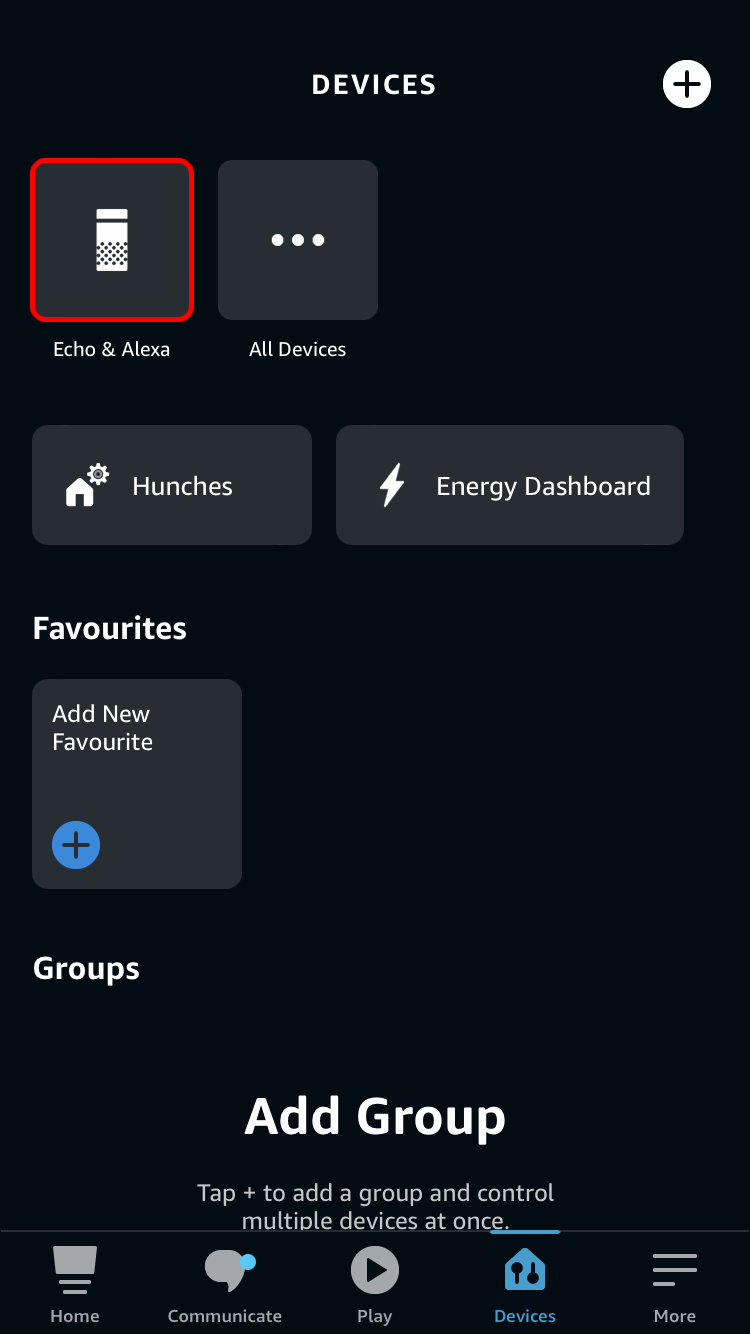Switch to the Play tab
This screenshot has height=1334, width=750.
375,1285
